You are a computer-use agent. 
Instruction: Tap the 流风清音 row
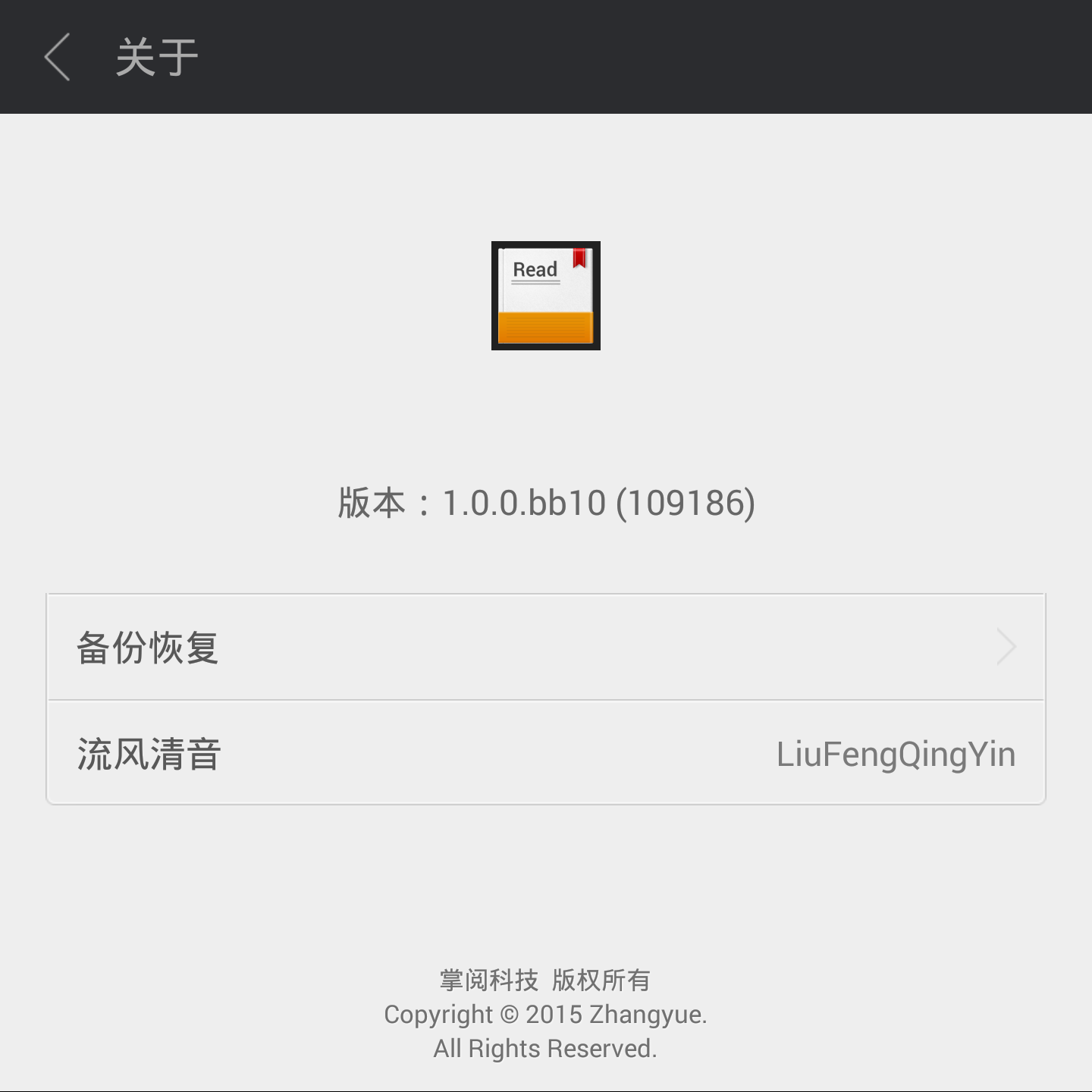point(546,753)
